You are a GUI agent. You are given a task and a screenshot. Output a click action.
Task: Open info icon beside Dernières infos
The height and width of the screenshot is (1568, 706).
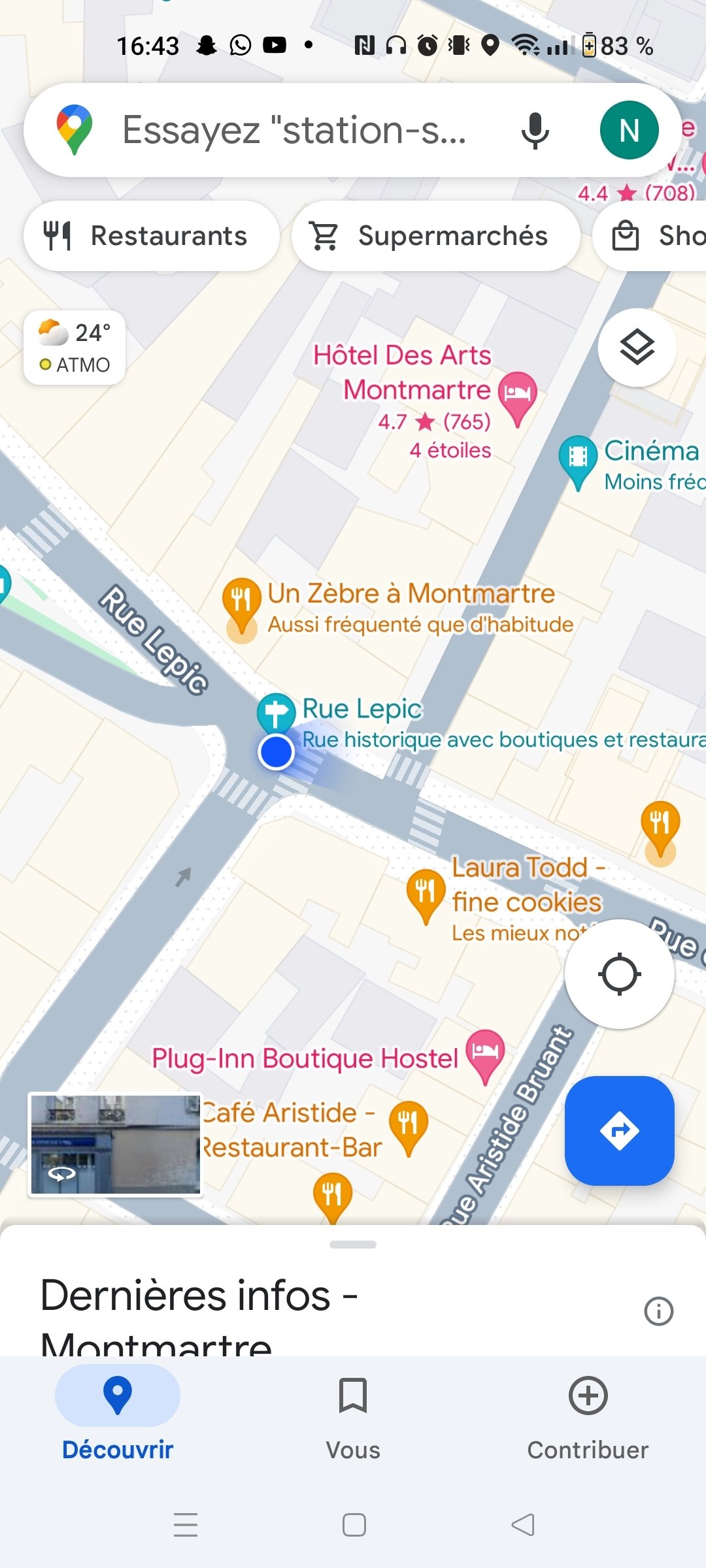point(658,1311)
